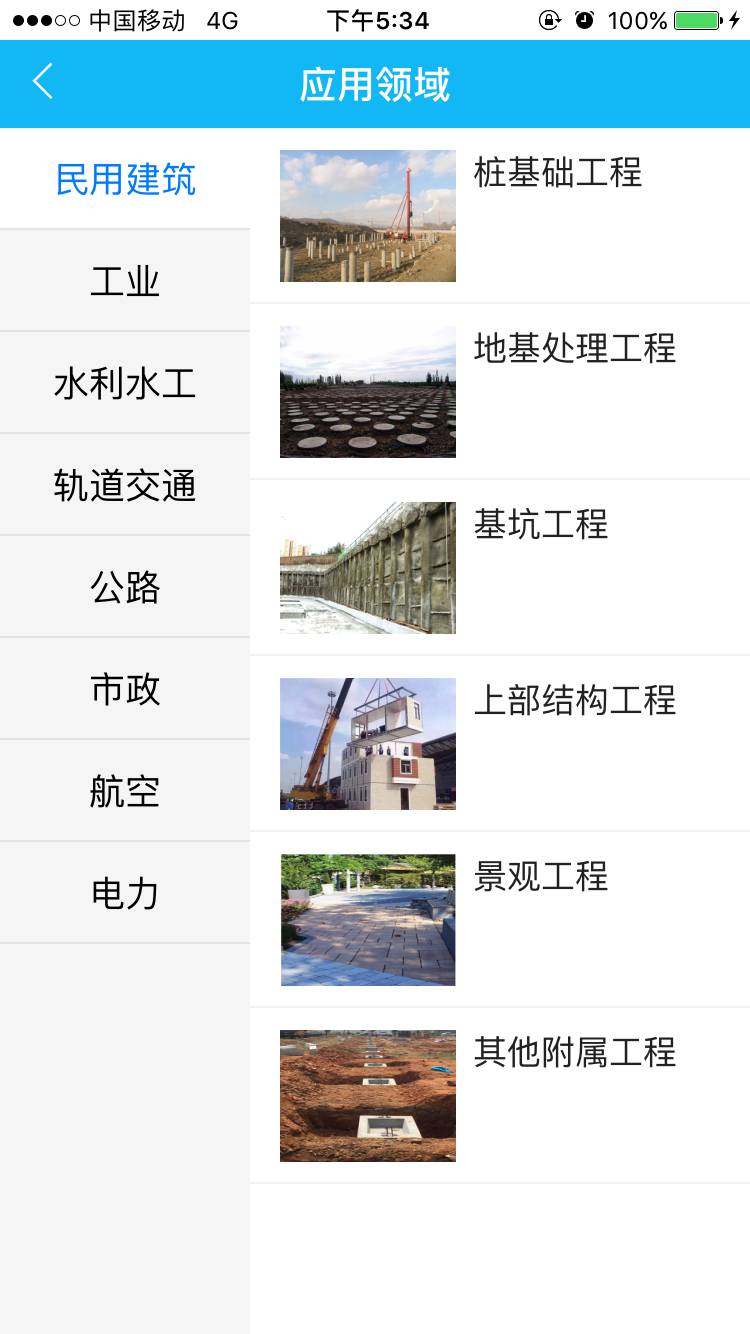This screenshot has height=1334, width=750.
Task: View 其他附属工程 item
Action: (500, 1096)
